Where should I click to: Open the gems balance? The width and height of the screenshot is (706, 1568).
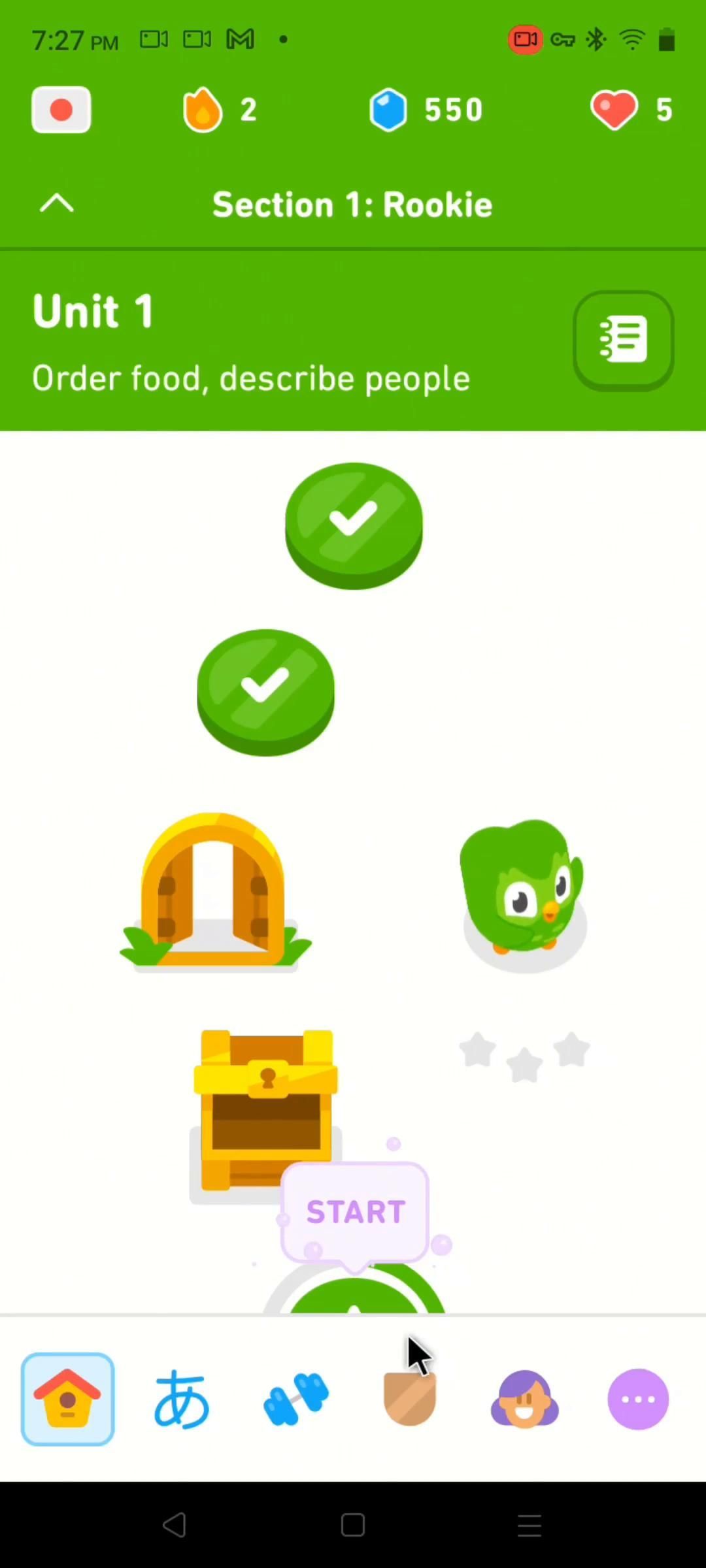click(426, 110)
